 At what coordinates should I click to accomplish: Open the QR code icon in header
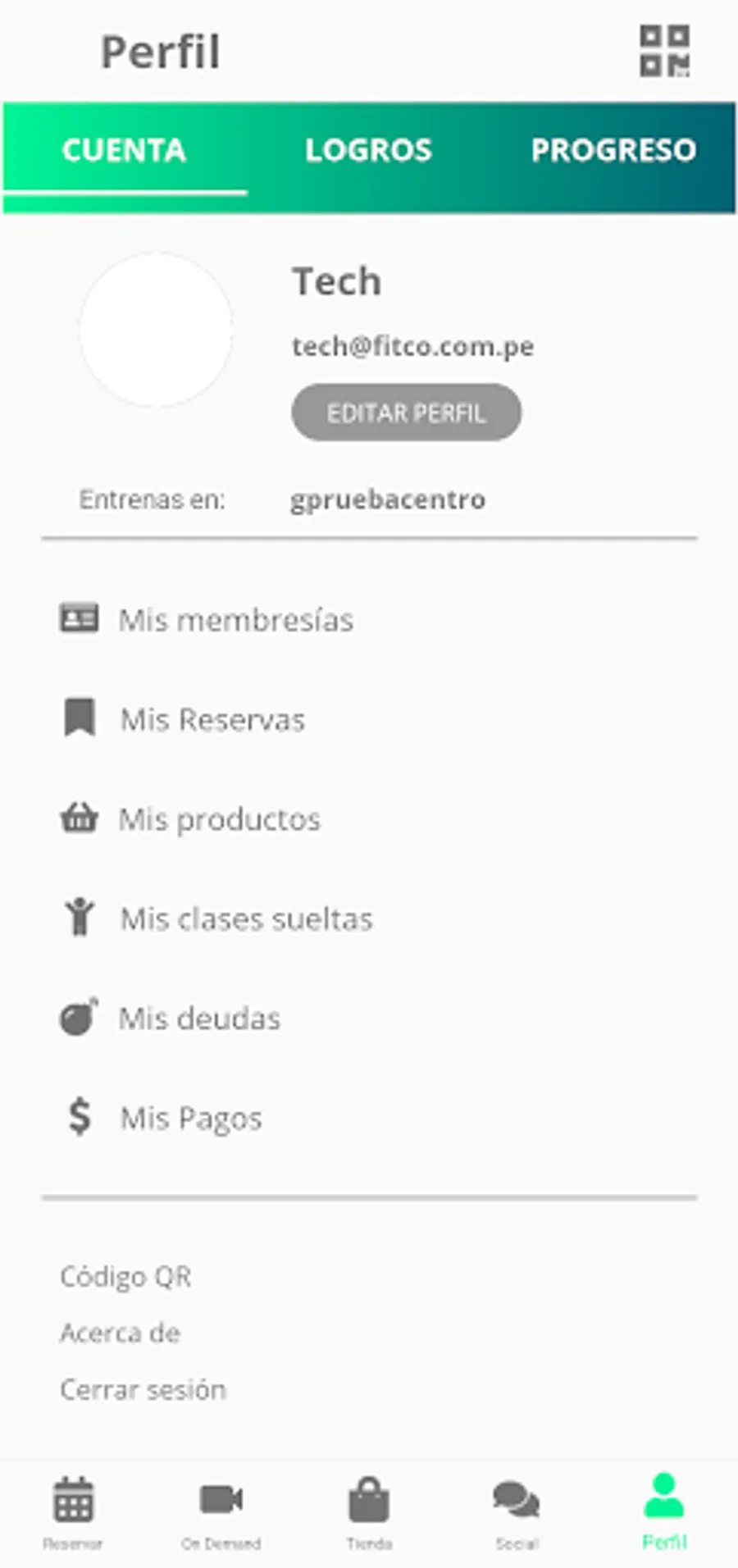click(664, 51)
